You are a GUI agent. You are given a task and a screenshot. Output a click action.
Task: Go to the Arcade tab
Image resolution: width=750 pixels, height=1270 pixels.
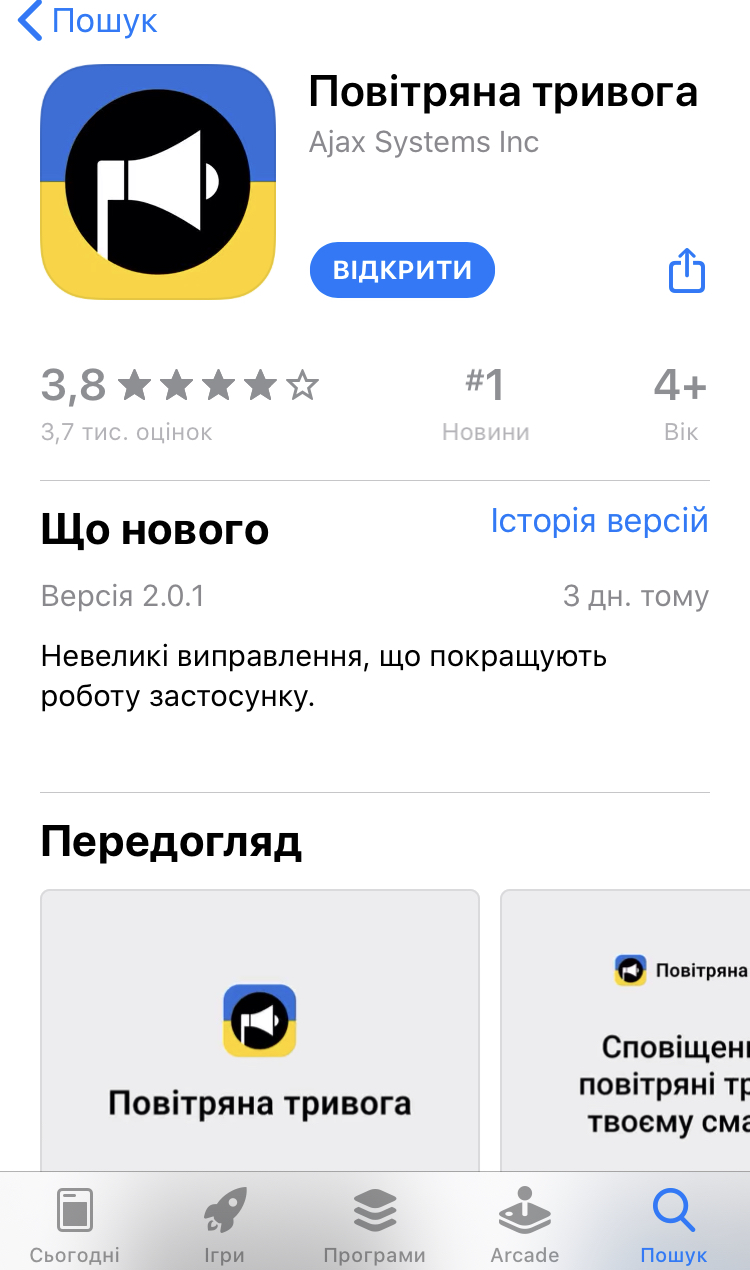(x=524, y=1225)
